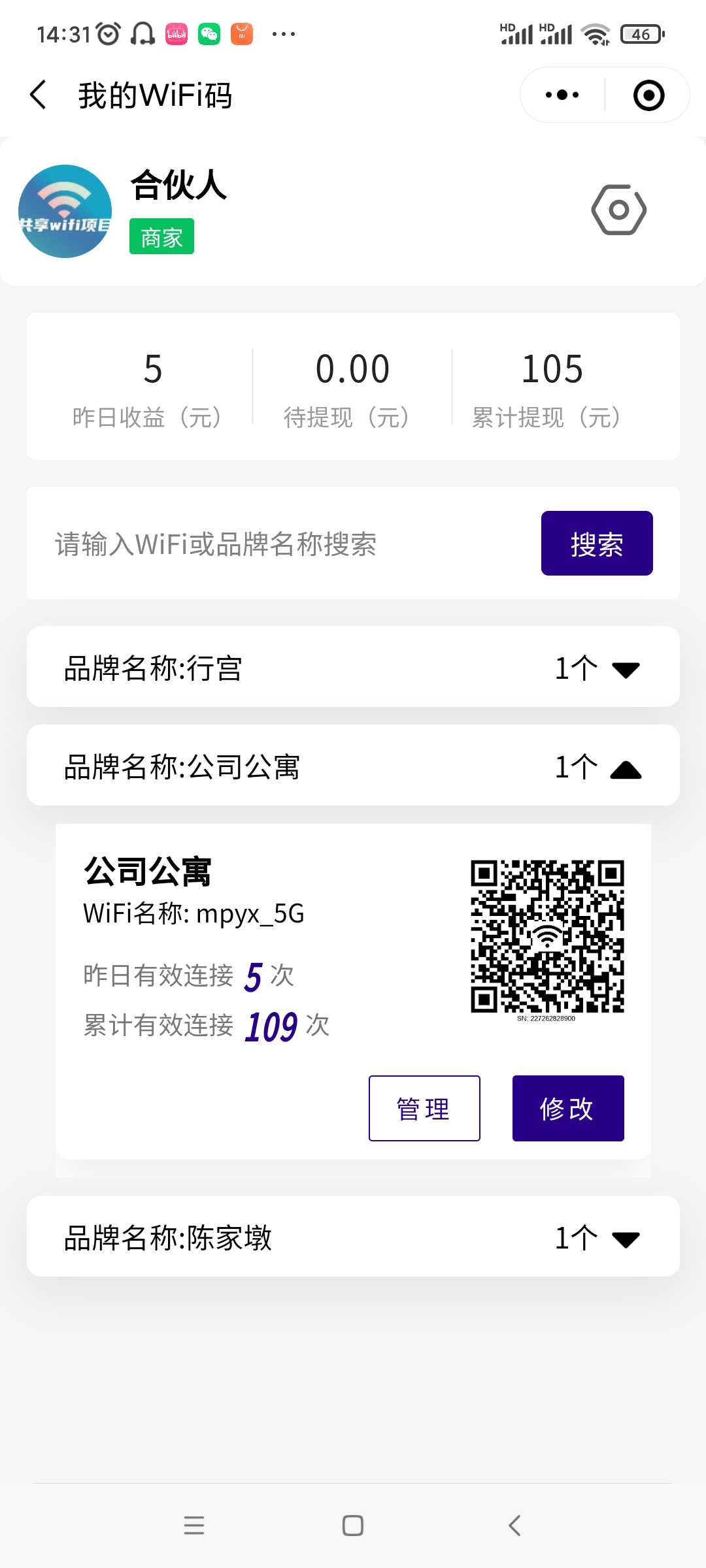This screenshot has width=706, height=1568.
Task: Go back from 我的WiFi码 page
Action: (x=39, y=95)
